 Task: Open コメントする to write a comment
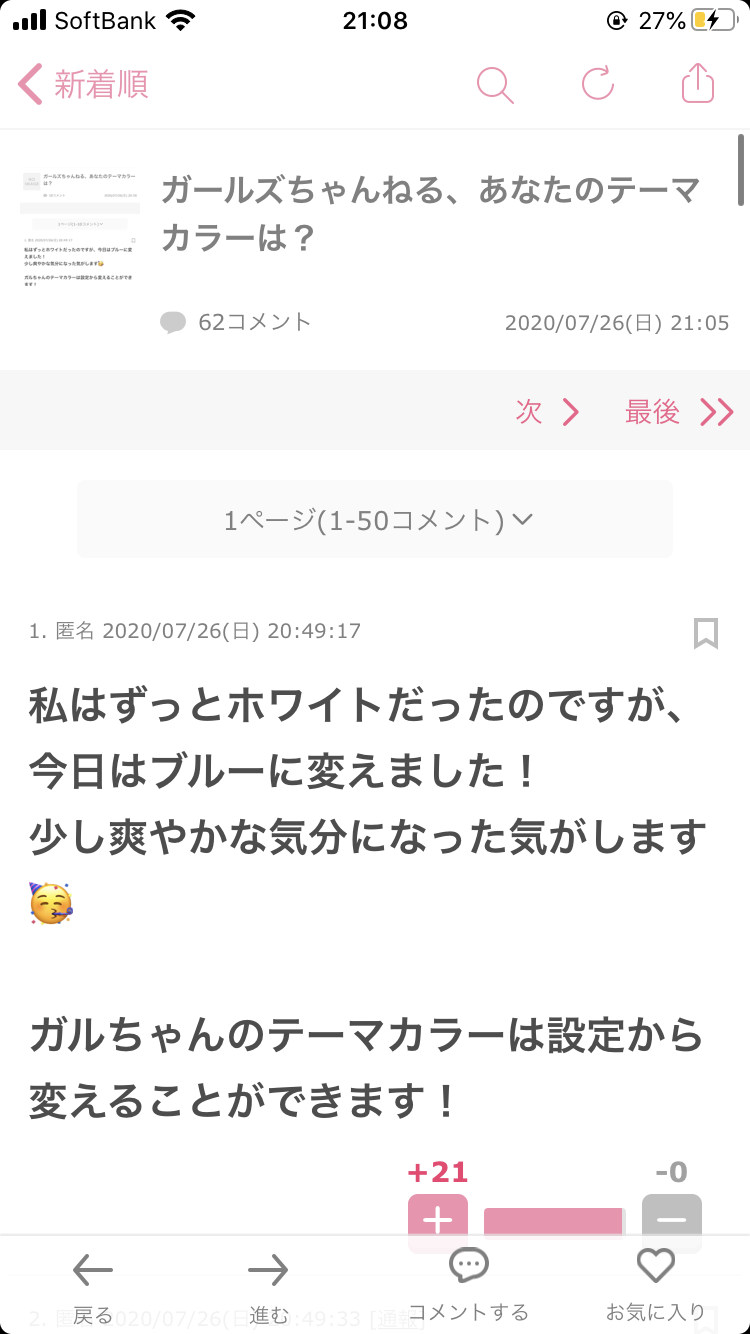[x=468, y=1285]
